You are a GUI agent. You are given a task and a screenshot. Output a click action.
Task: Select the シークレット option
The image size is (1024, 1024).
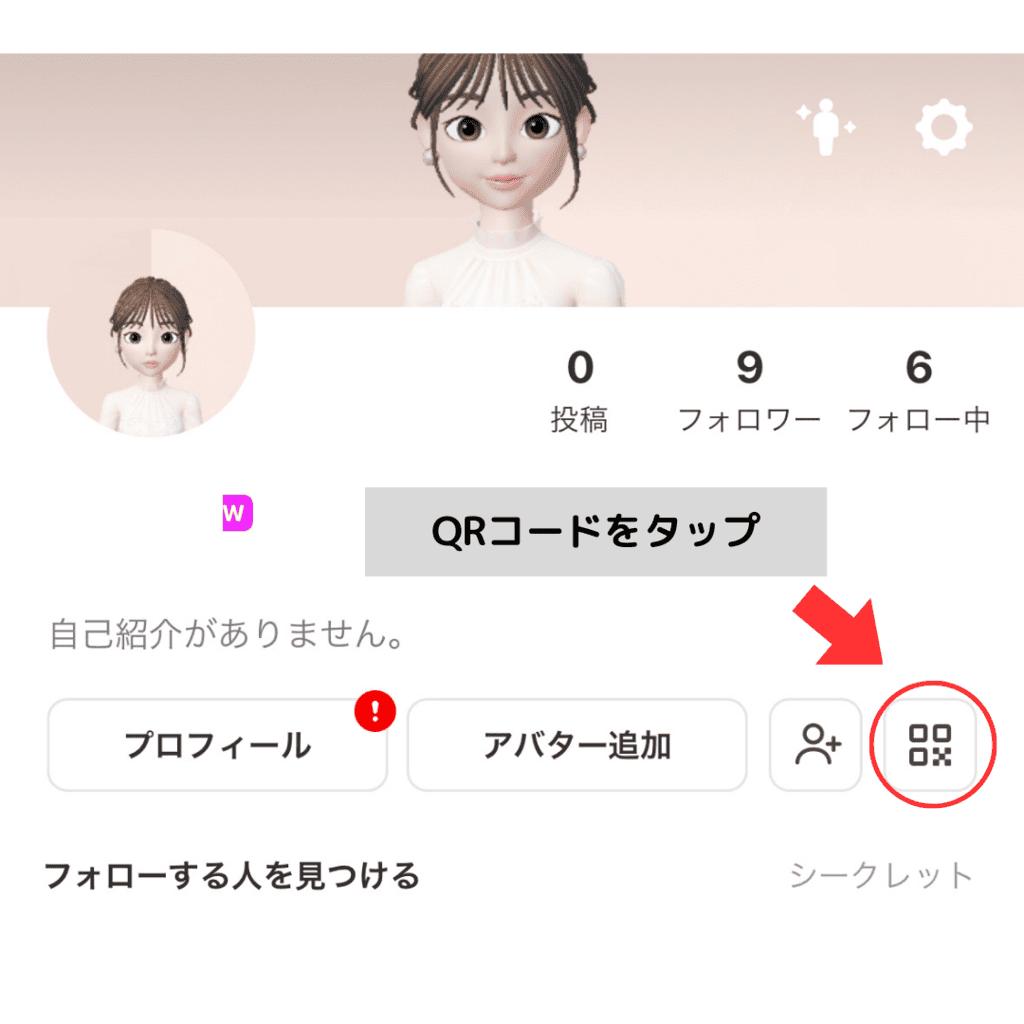coord(880,876)
